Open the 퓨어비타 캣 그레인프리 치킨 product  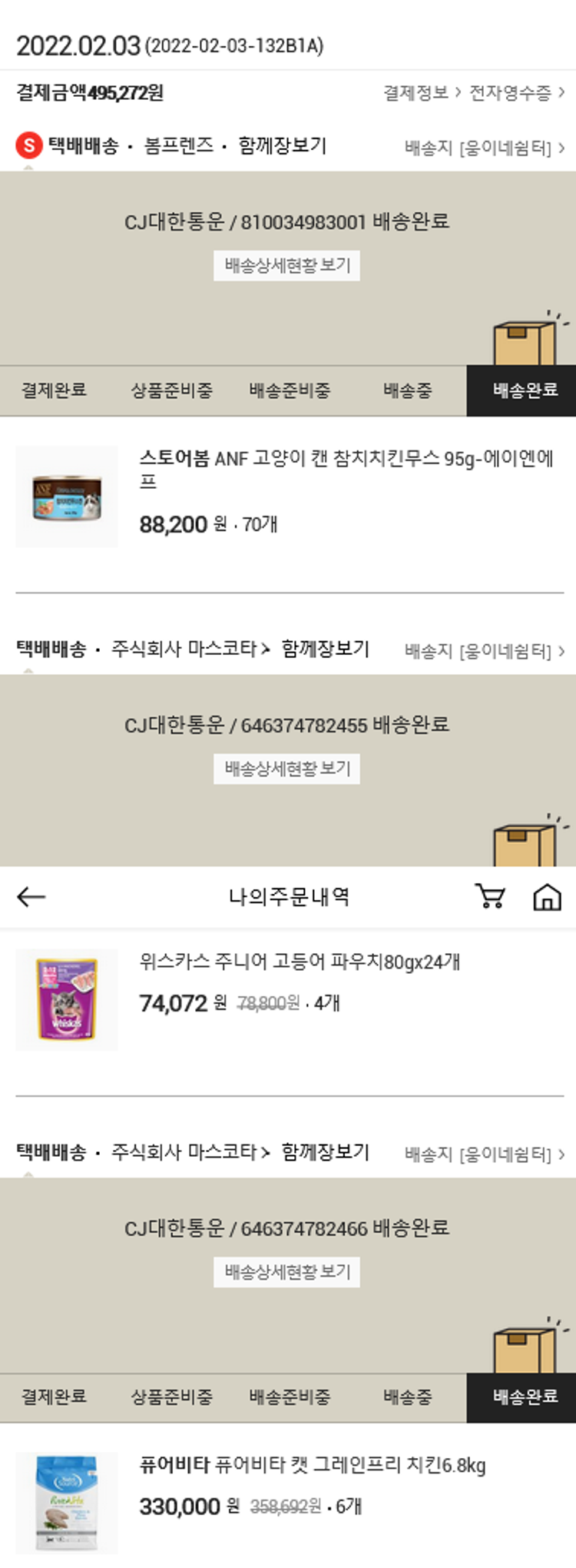(312, 1465)
